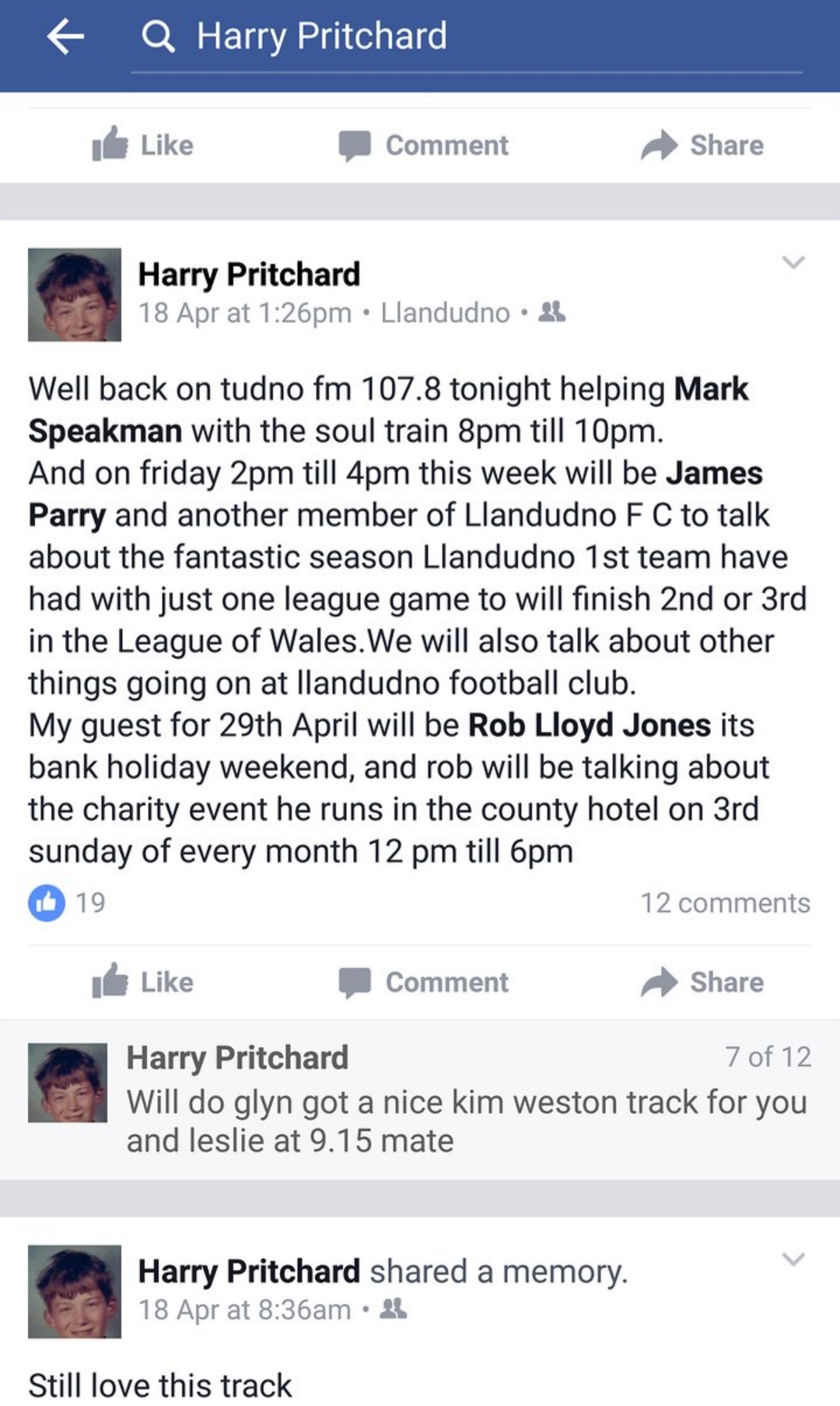Viewport: 840px width, 1406px height.
Task: Open the kim weston track comment
Action: 466,1120
